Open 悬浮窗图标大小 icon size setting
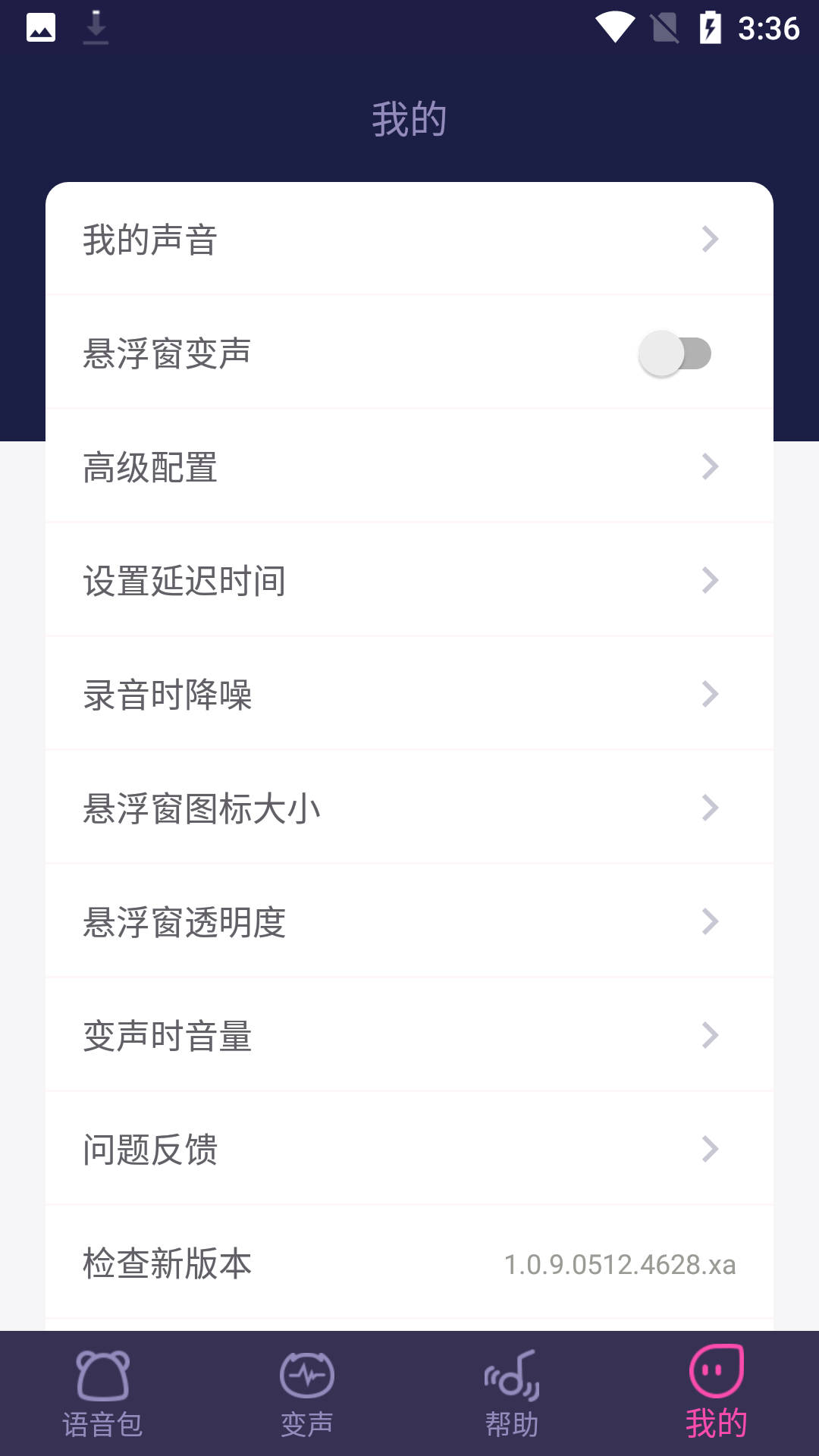 click(409, 808)
